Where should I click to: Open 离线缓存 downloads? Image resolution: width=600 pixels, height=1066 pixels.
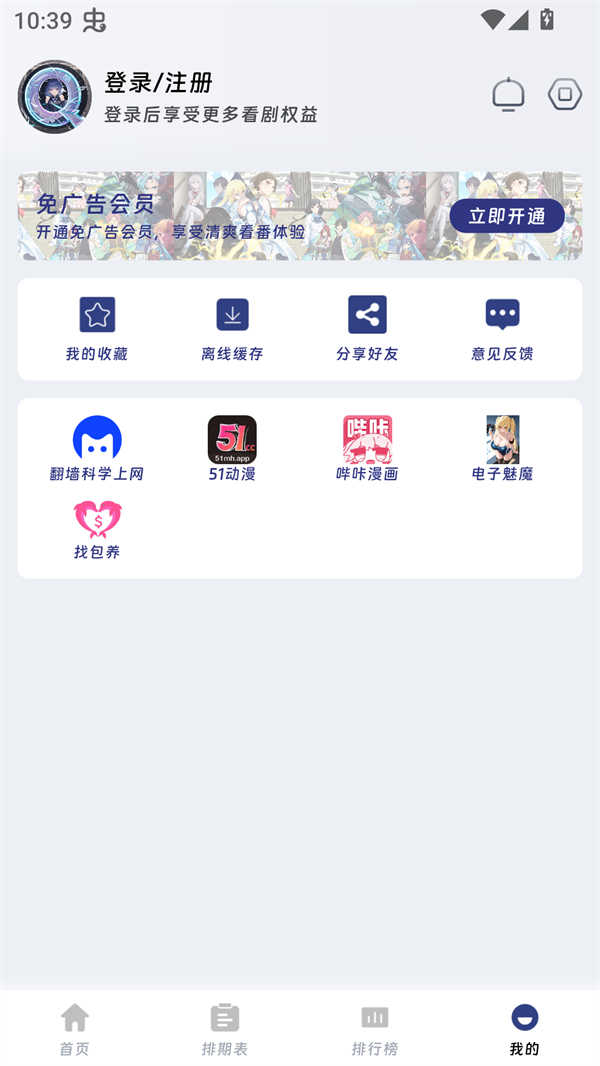point(232,328)
